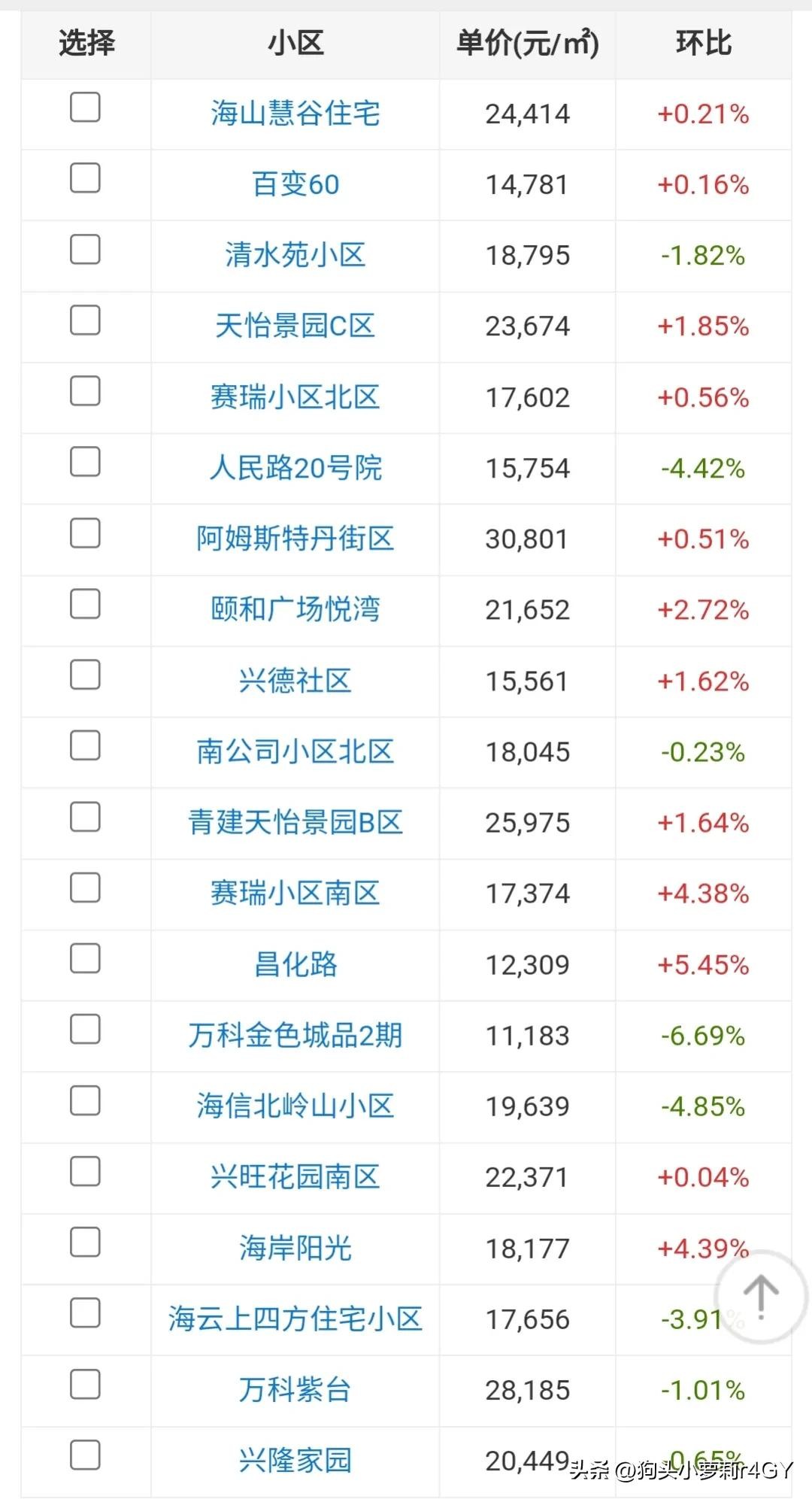
Task: Check the box for 海山慧谷住宅
Action: [85, 108]
